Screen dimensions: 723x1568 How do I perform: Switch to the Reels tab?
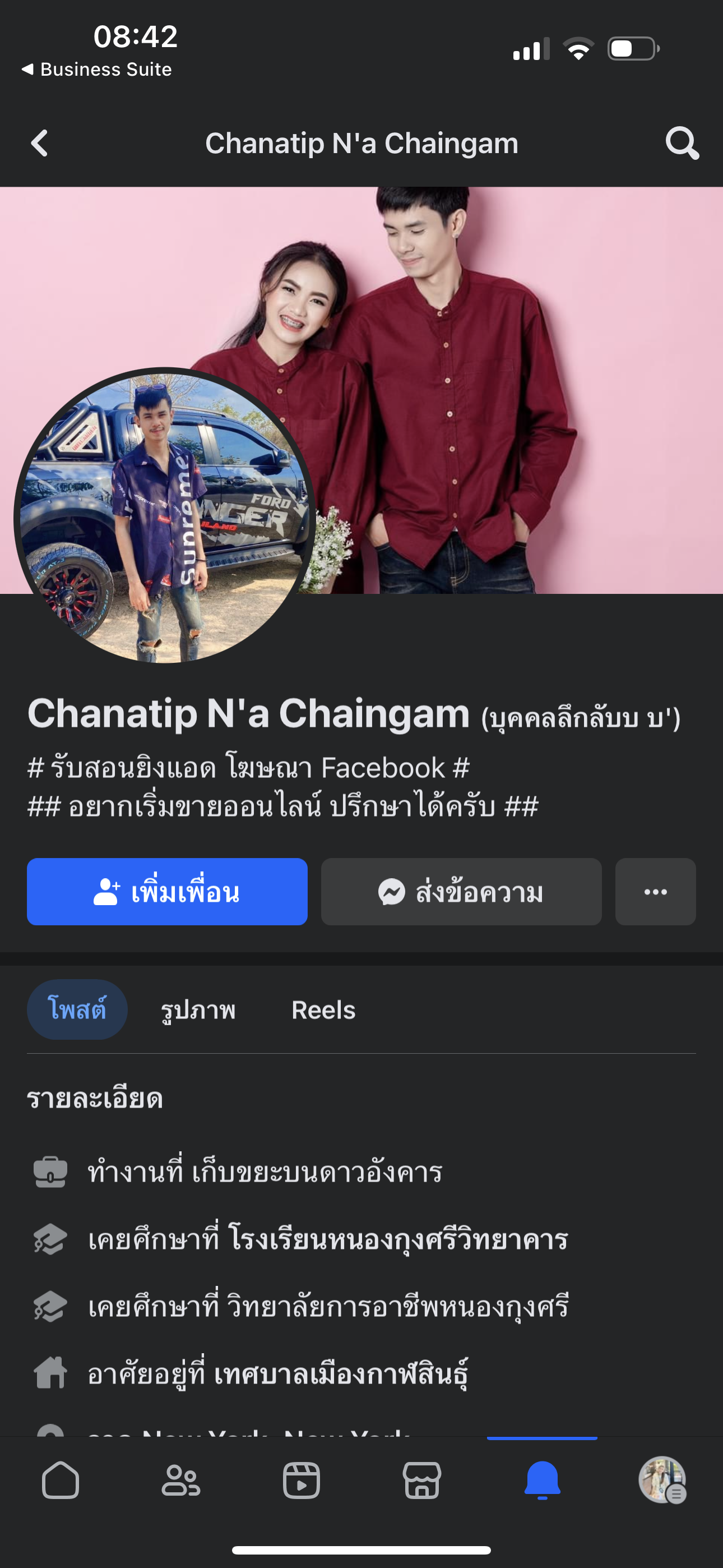(323, 1010)
